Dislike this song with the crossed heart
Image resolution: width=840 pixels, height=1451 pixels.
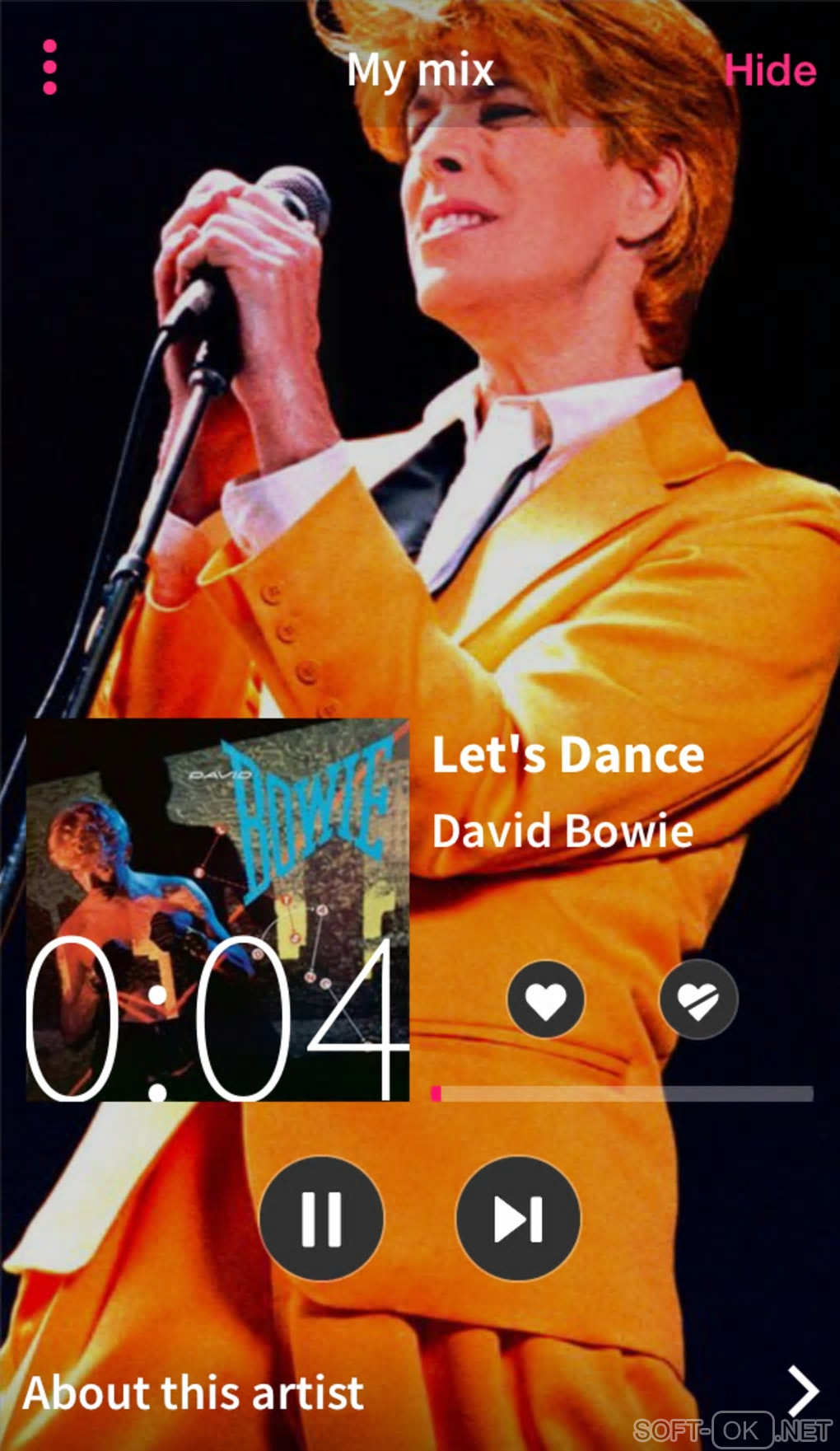click(698, 1000)
